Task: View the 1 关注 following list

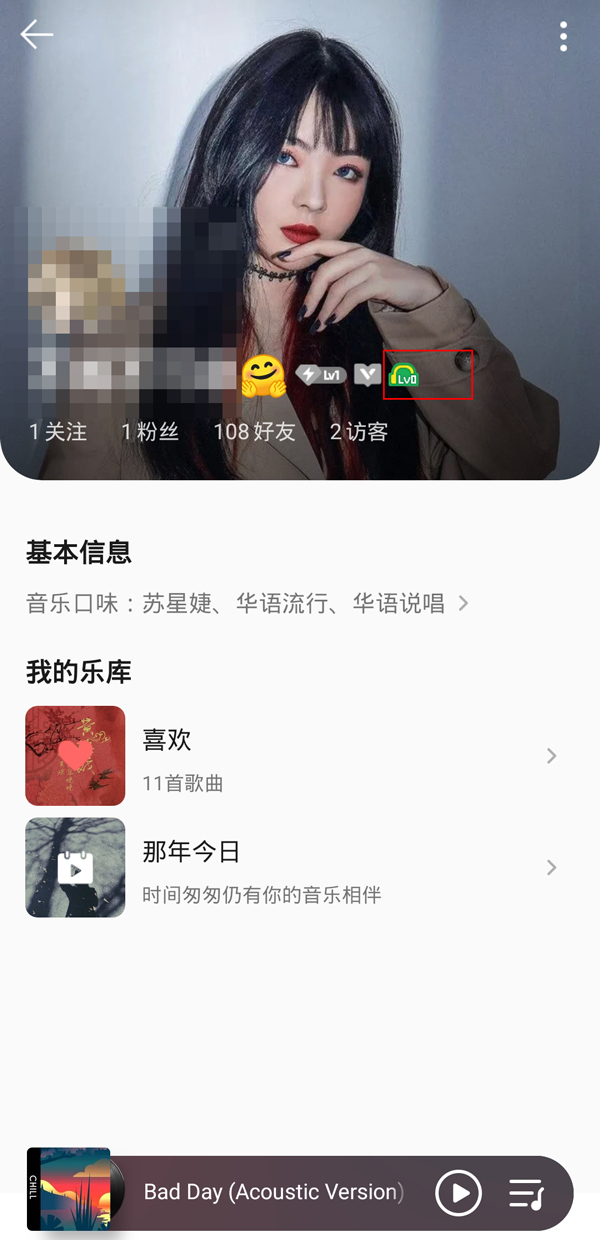Action: point(58,432)
